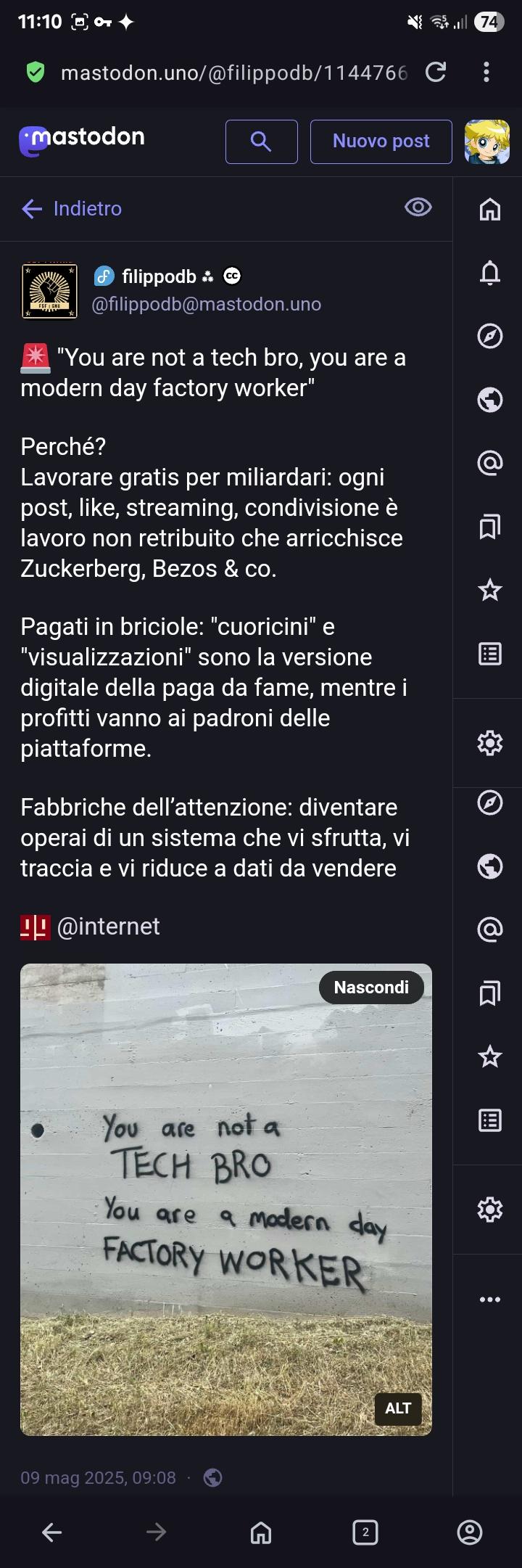The image size is (522, 1568).
Task: Reload the page in the browser
Action: [x=436, y=72]
